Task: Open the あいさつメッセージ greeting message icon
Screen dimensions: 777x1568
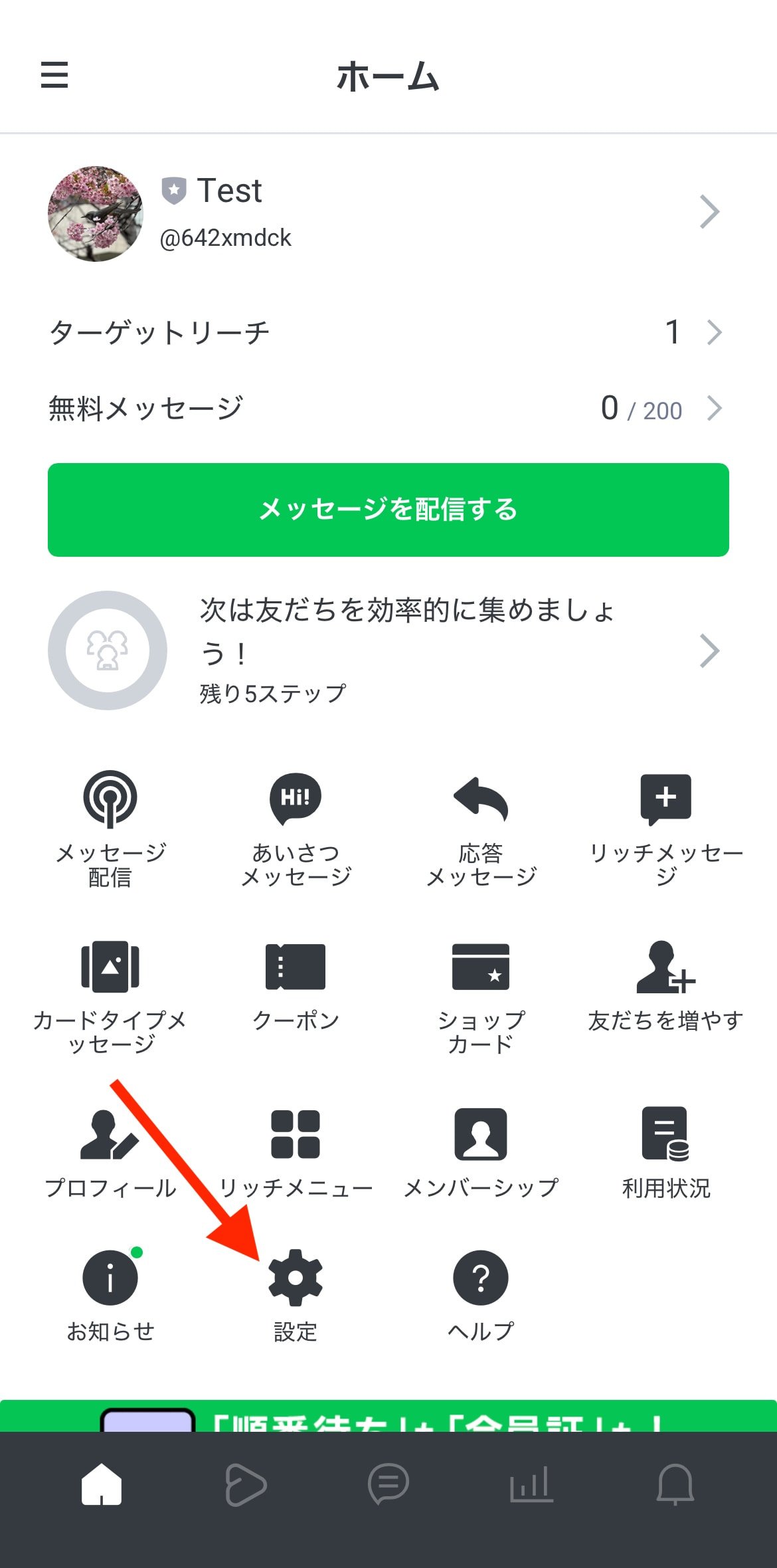Action: coord(294,804)
